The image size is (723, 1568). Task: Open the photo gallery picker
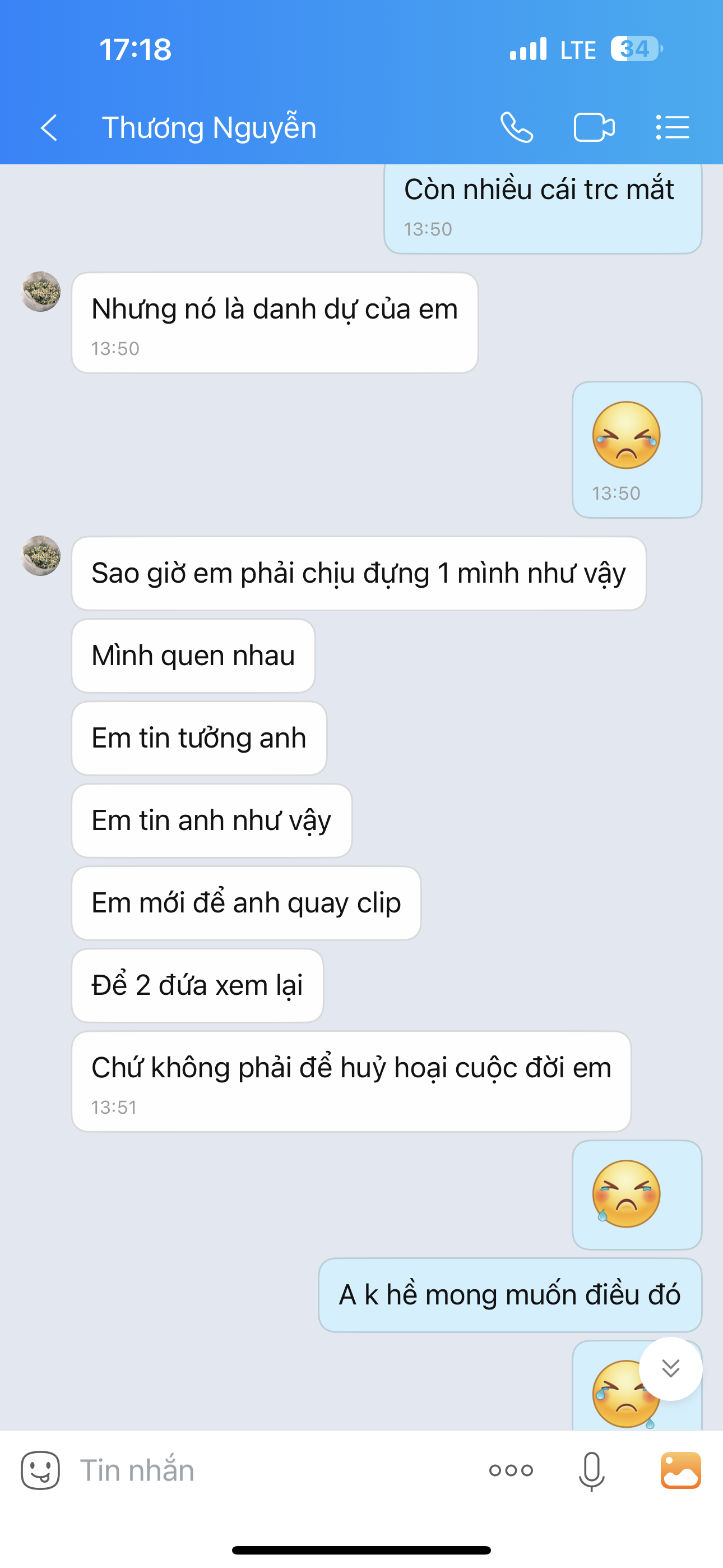680,1470
